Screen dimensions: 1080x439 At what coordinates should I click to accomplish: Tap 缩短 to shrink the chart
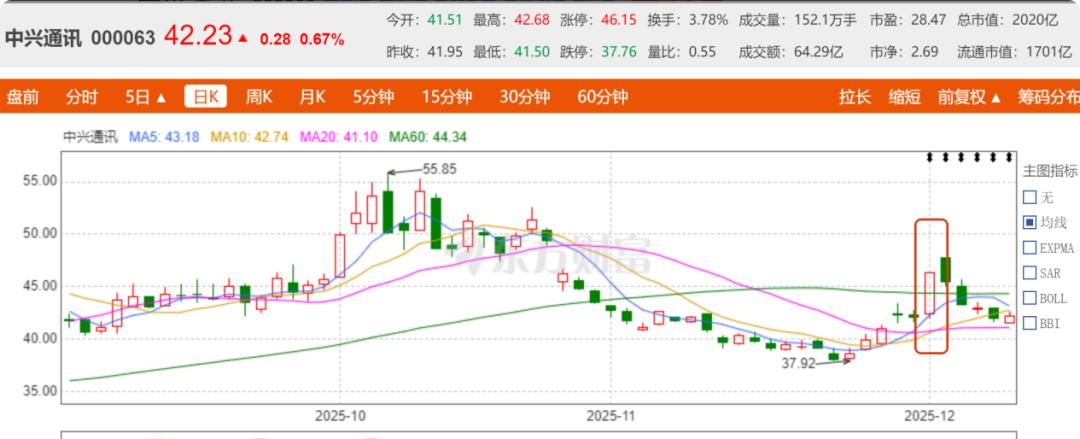904,97
